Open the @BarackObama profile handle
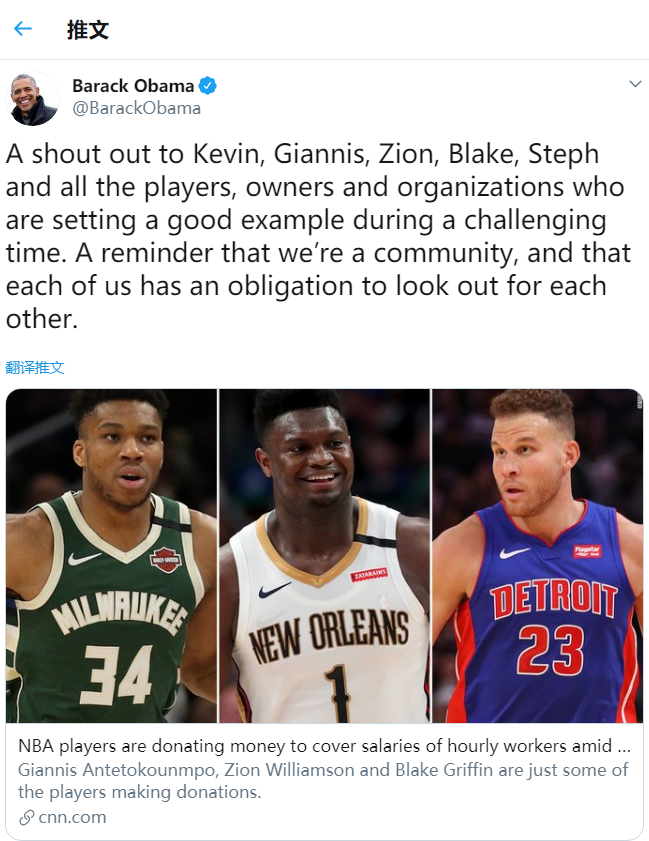 (x=136, y=108)
